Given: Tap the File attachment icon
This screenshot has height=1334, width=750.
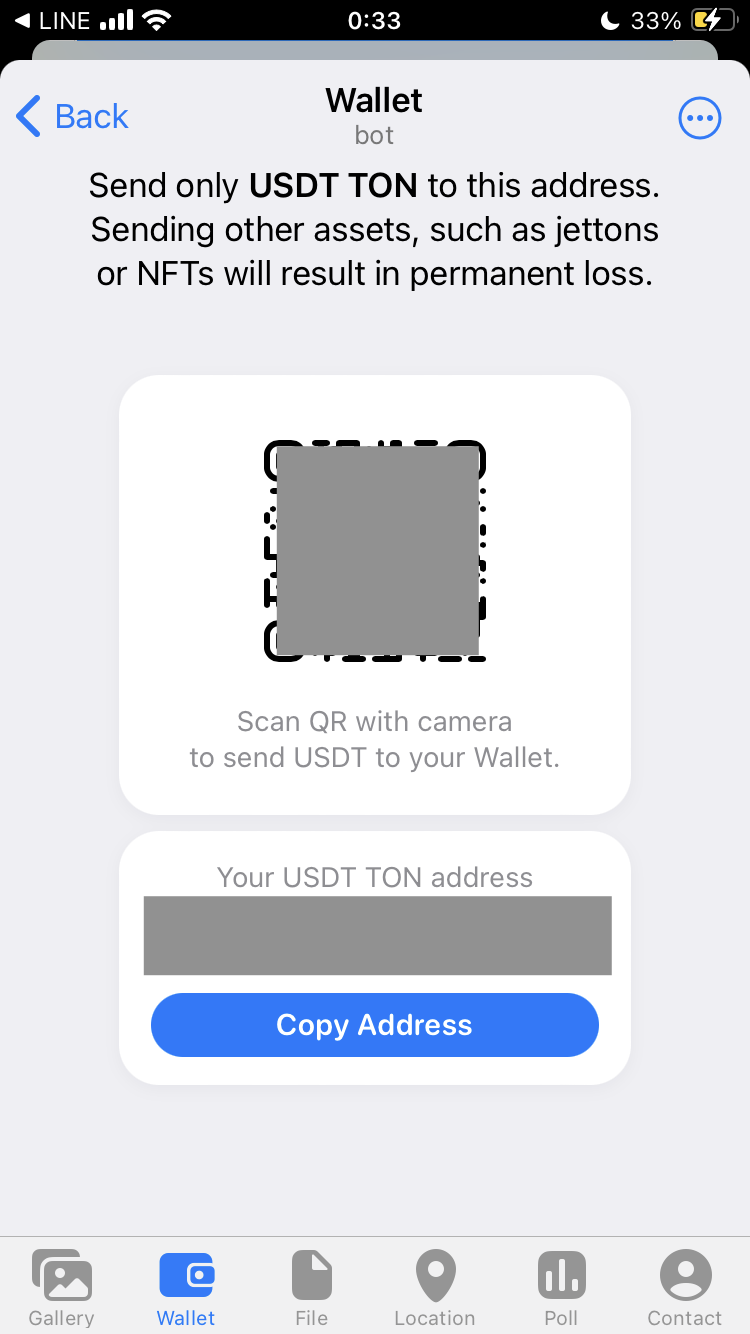Looking at the screenshot, I should coord(311,1275).
